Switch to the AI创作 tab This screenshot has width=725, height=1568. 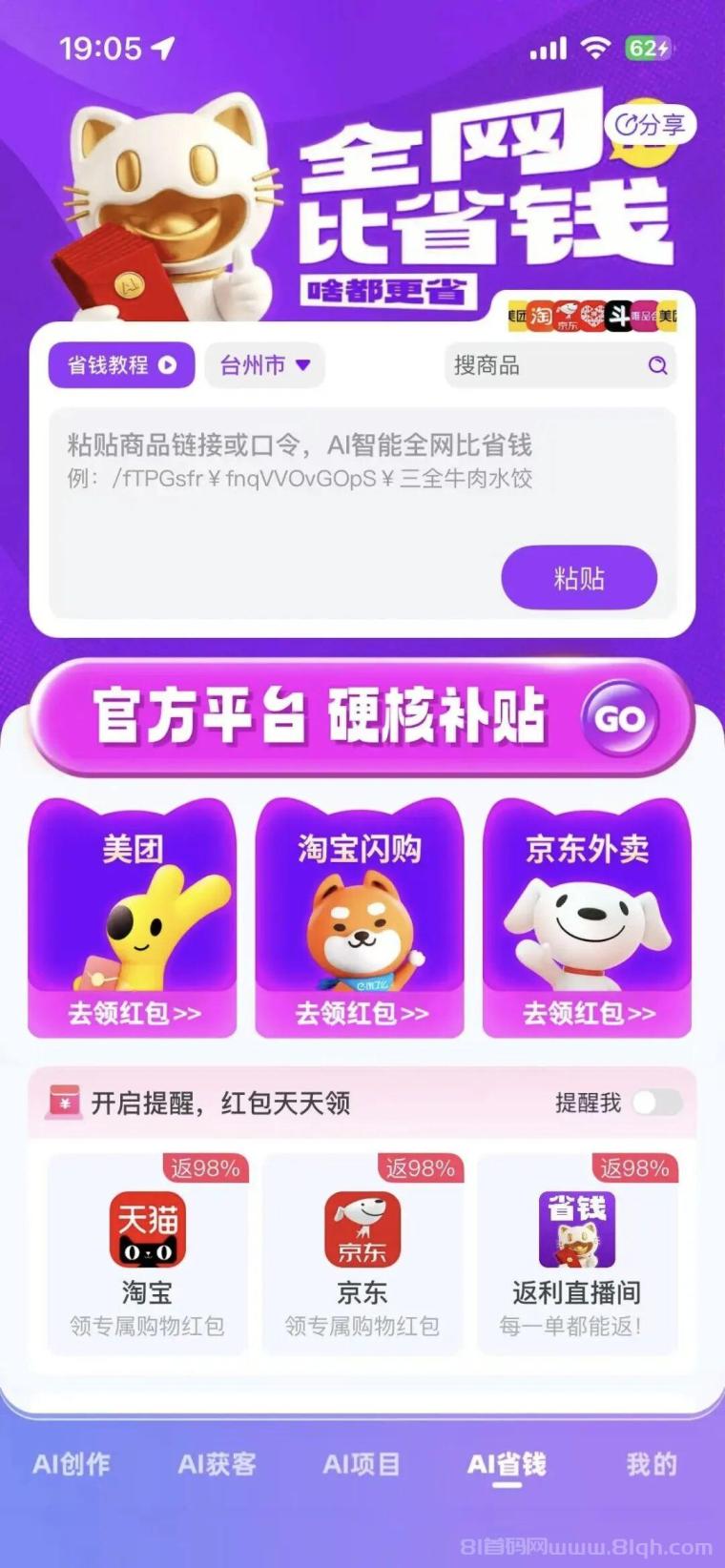[72, 1464]
